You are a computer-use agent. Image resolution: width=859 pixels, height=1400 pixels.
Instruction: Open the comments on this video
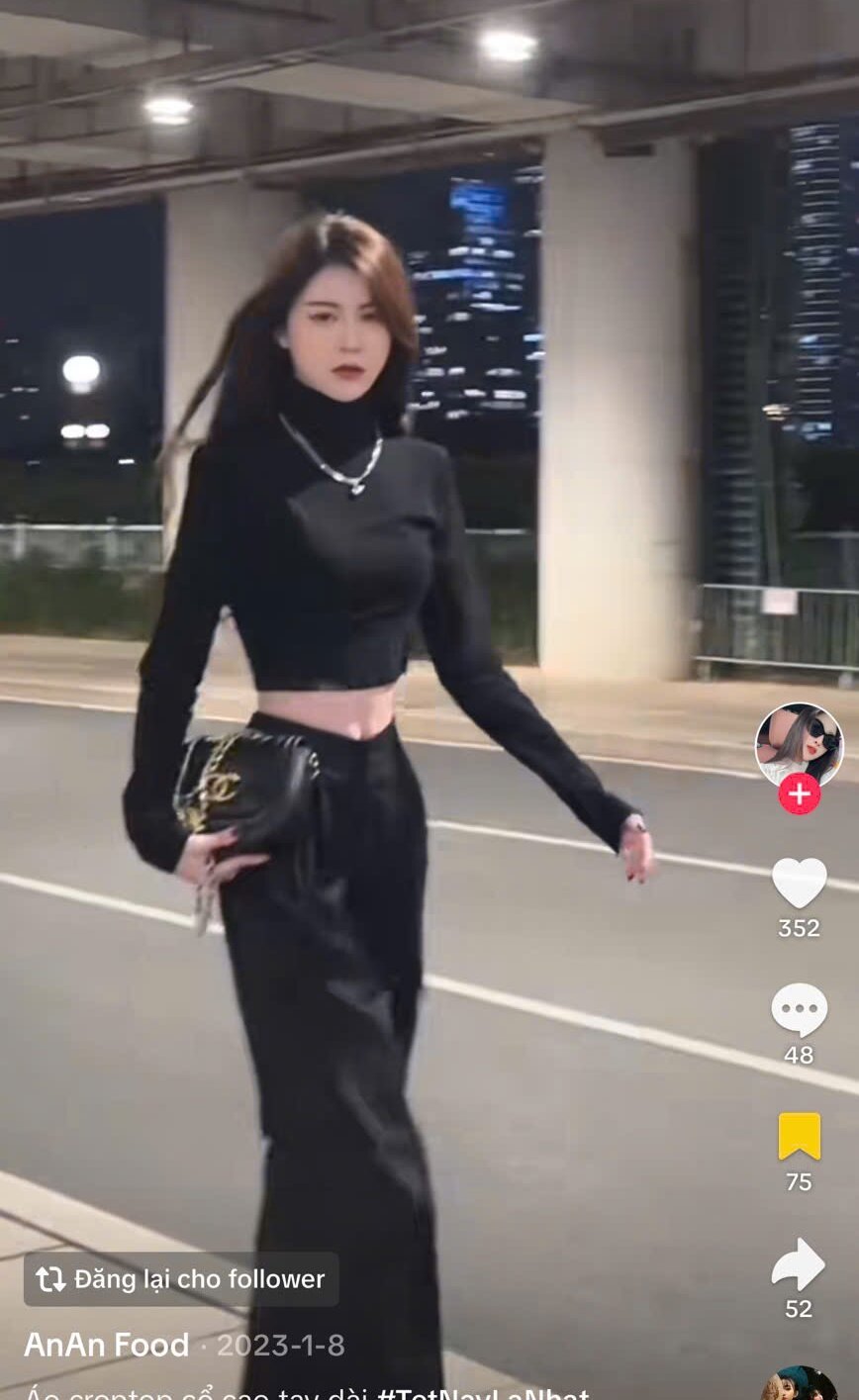click(x=799, y=1010)
